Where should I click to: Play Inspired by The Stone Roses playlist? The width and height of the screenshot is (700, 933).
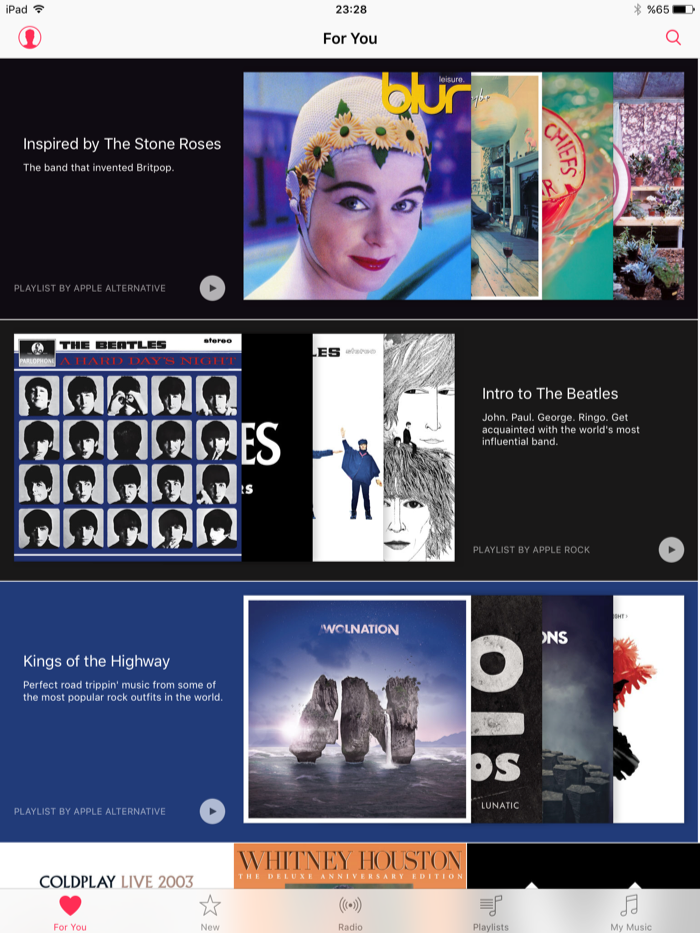[212, 288]
